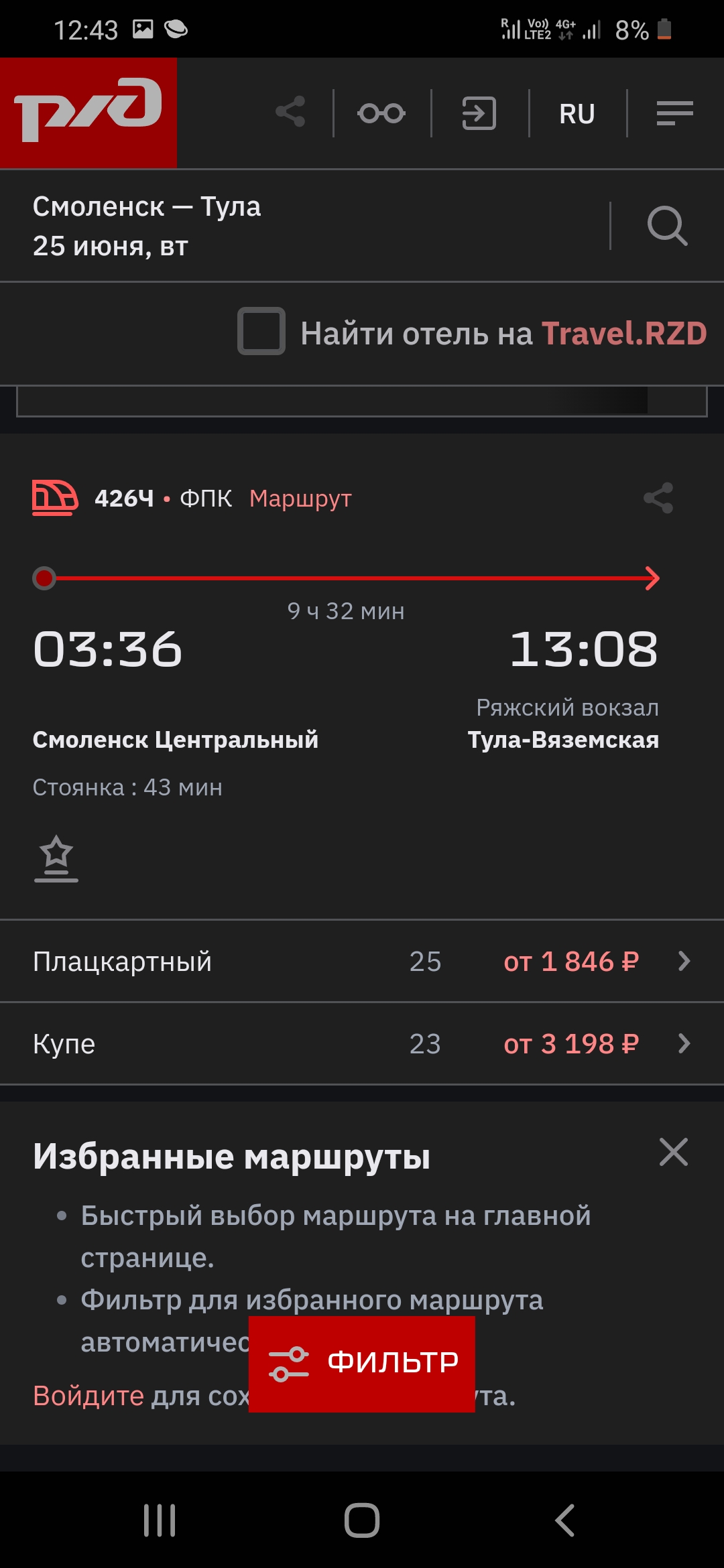The height and width of the screenshot is (1568, 724).
Task: Open the ФИЛЬТР button
Action: click(362, 1364)
